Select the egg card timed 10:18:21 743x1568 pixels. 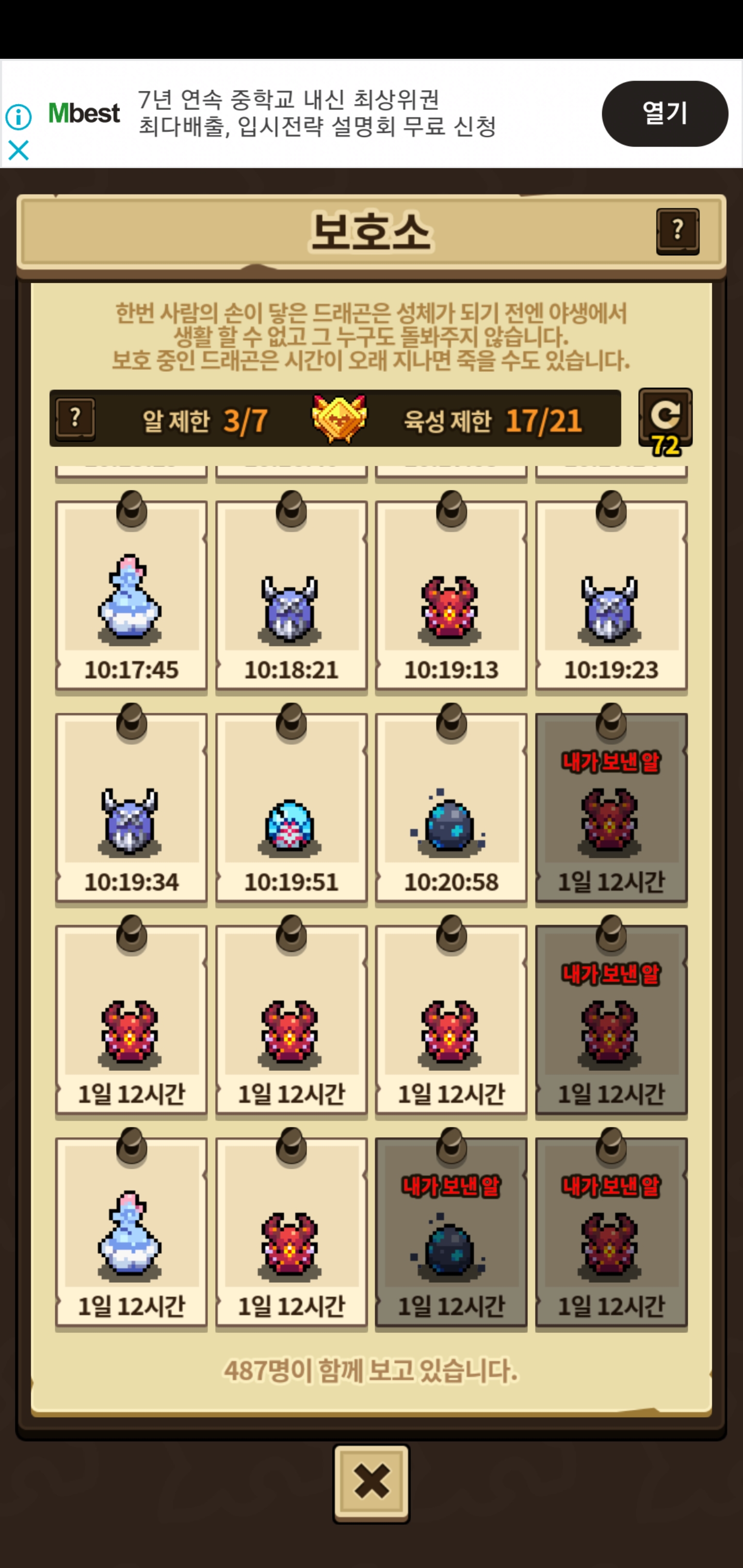pyautogui.click(x=291, y=597)
